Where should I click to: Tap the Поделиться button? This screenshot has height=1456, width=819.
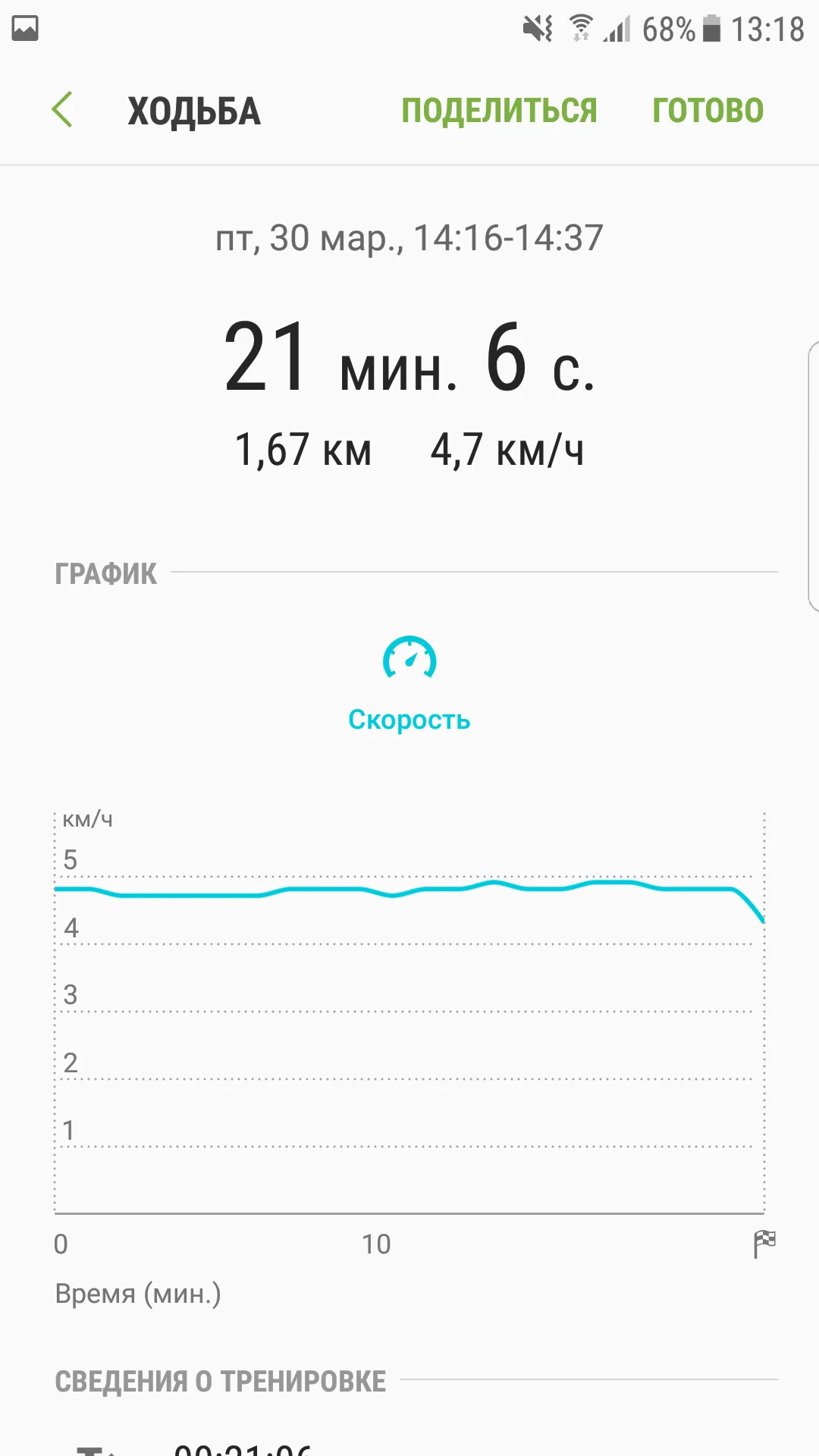tap(499, 111)
